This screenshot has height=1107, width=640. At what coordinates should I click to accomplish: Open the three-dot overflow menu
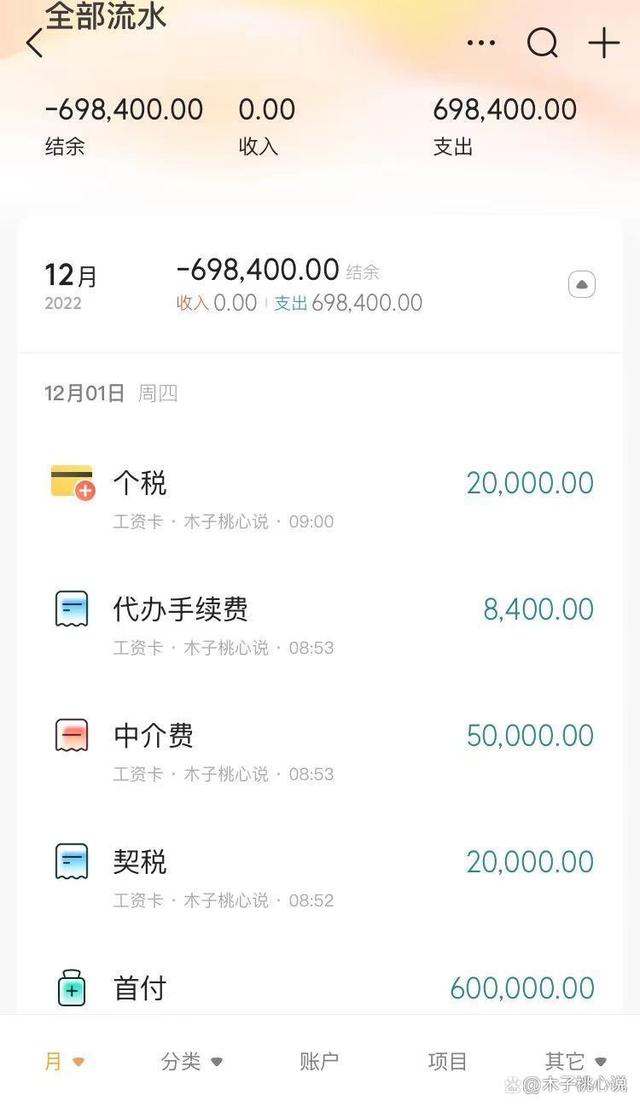[481, 43]
